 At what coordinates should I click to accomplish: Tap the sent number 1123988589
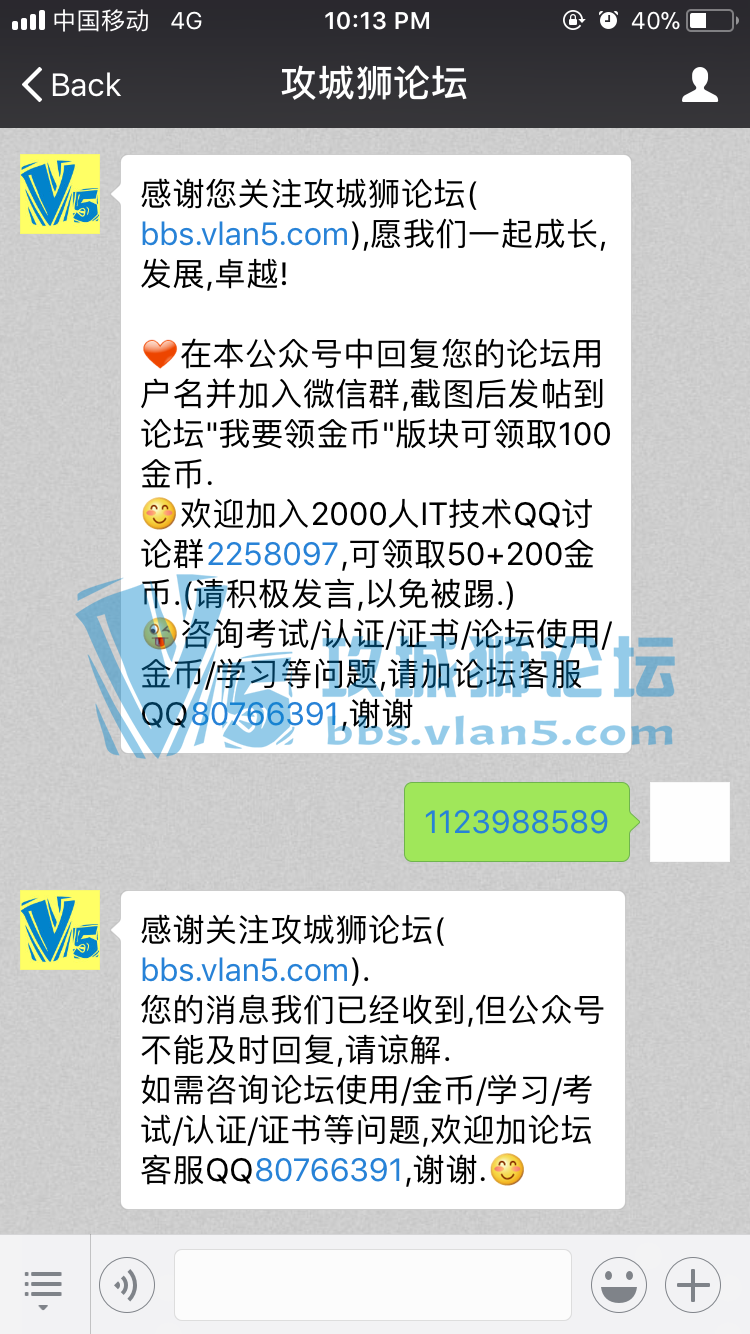click(516, 822)
